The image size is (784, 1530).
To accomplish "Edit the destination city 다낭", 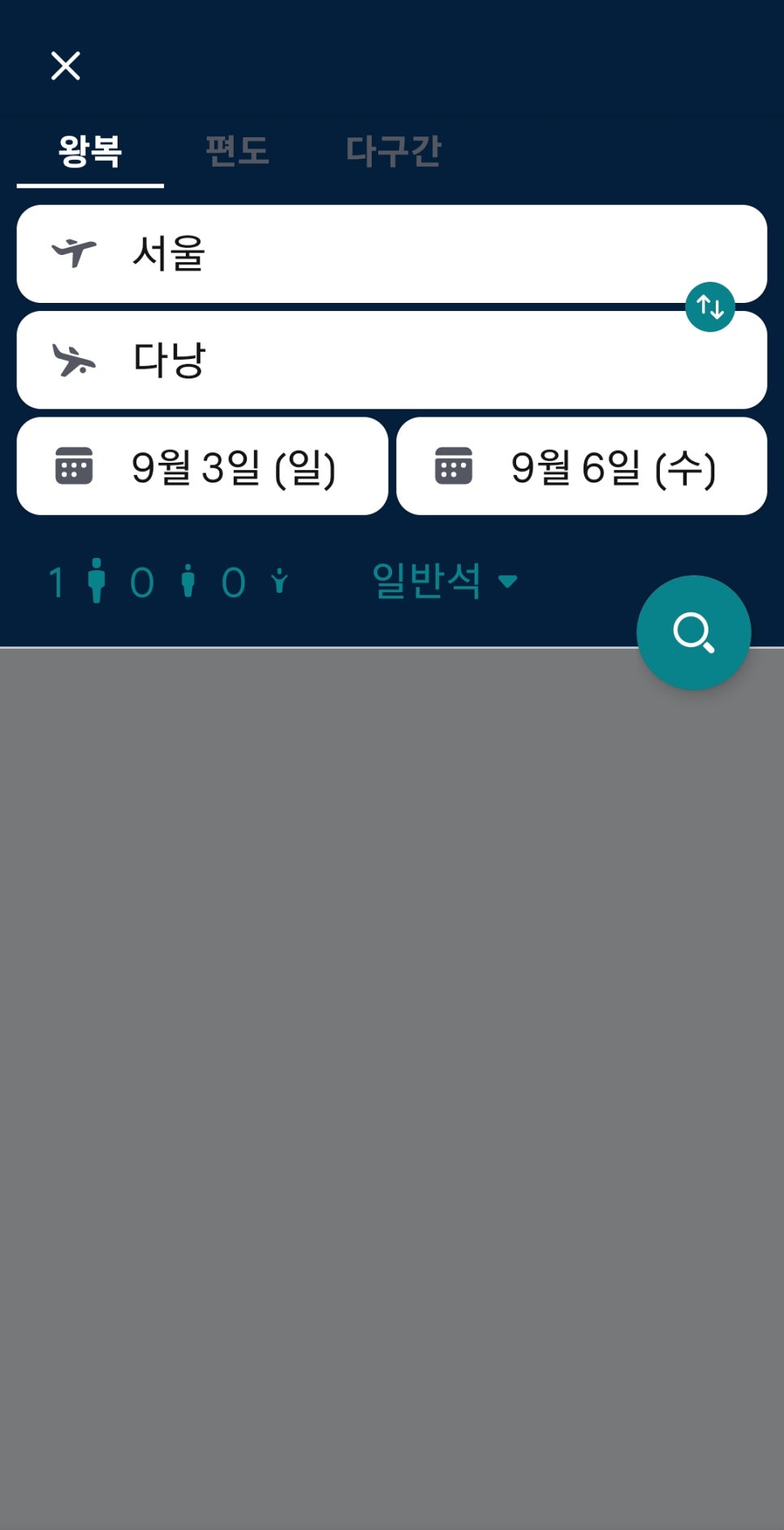I will (x=392, y=360).
